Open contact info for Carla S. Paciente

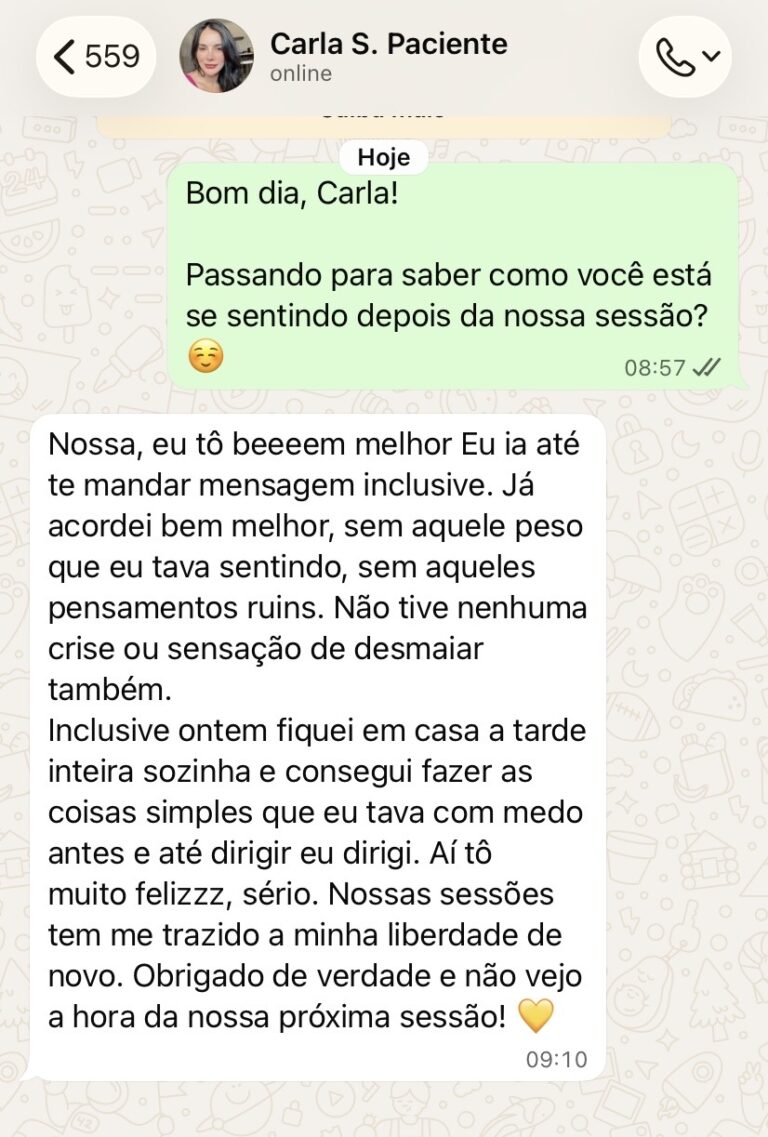tap(388, 57)
